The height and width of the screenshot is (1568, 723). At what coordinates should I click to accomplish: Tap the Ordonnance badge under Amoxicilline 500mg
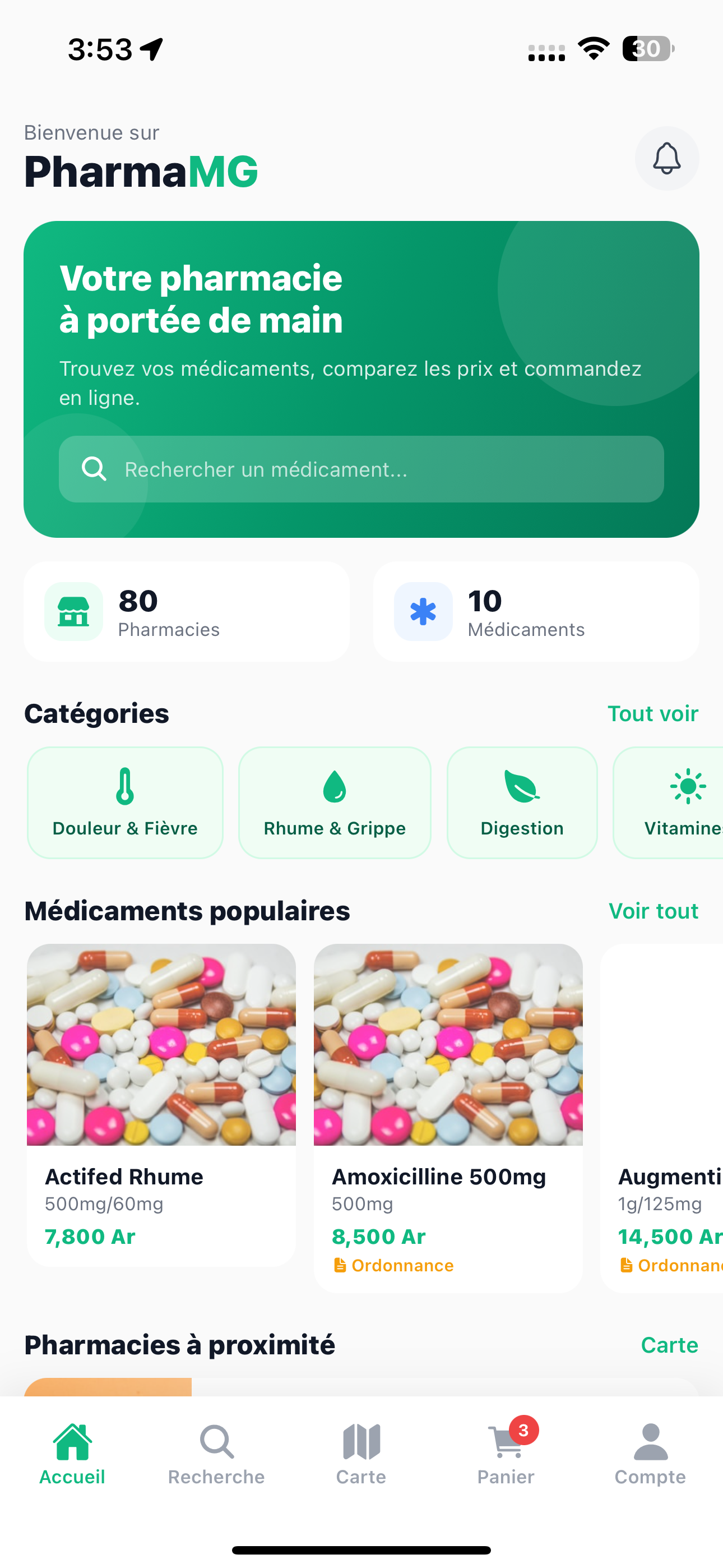coord(392,1265)
